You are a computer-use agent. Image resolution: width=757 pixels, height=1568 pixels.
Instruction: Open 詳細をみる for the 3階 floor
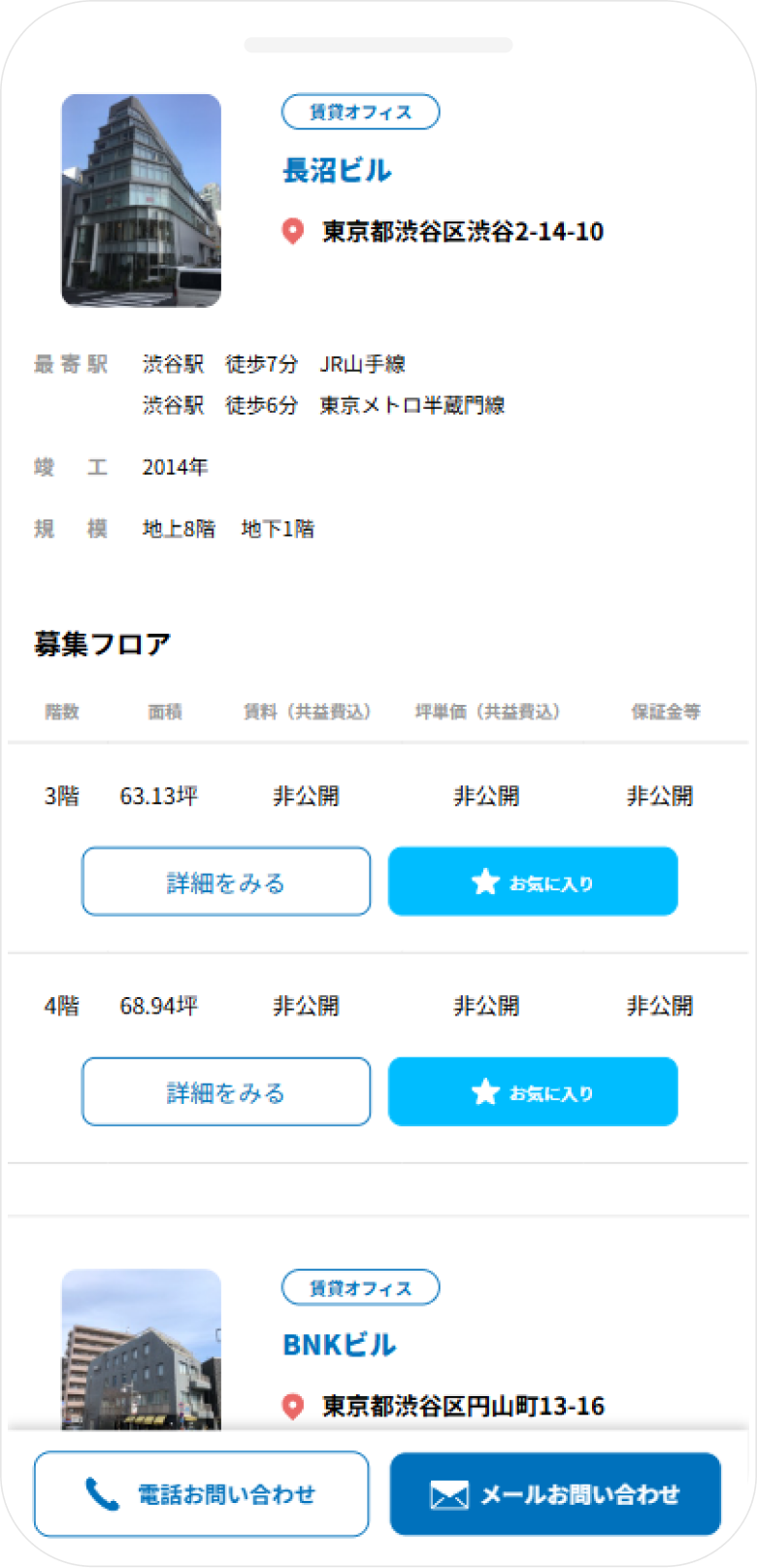(226, 882)
